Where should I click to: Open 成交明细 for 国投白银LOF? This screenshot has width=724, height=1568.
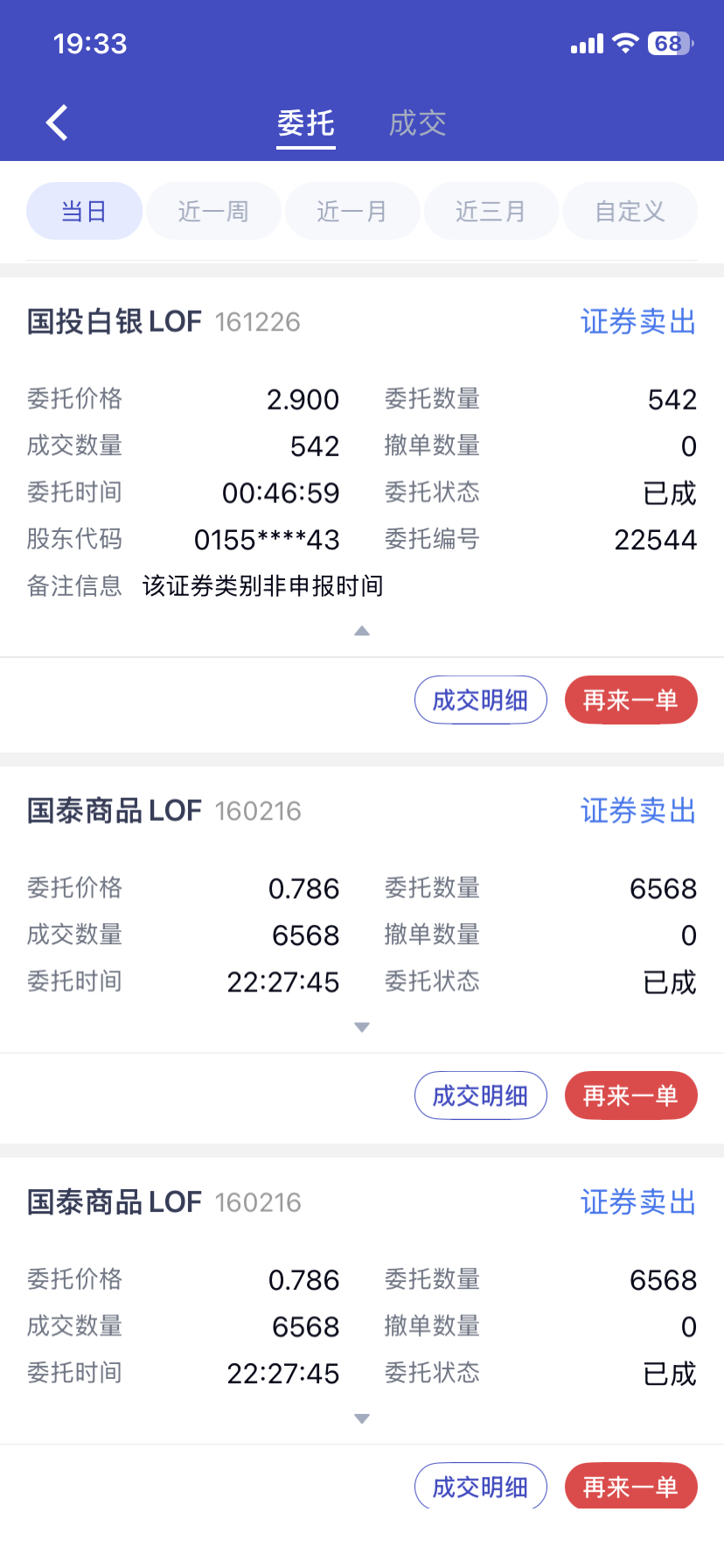point(480,700)
